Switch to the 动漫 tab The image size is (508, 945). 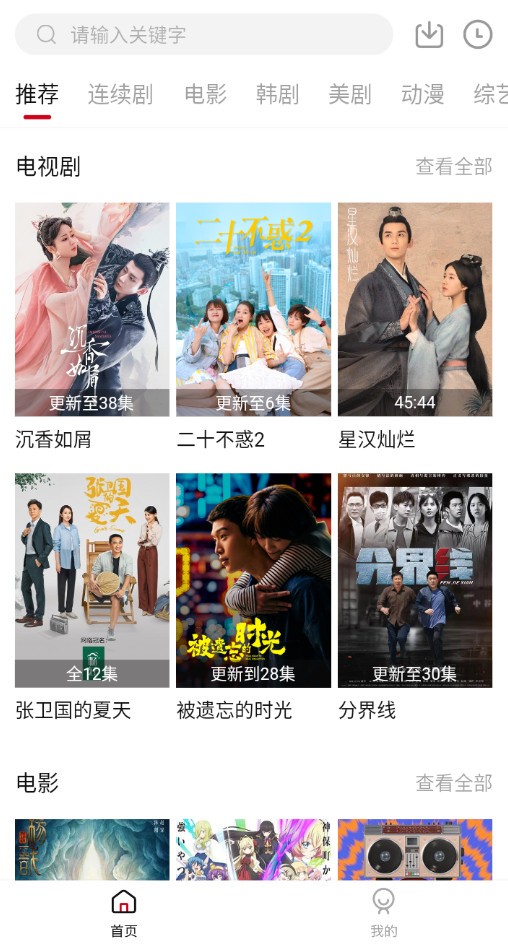coord(422,95)
